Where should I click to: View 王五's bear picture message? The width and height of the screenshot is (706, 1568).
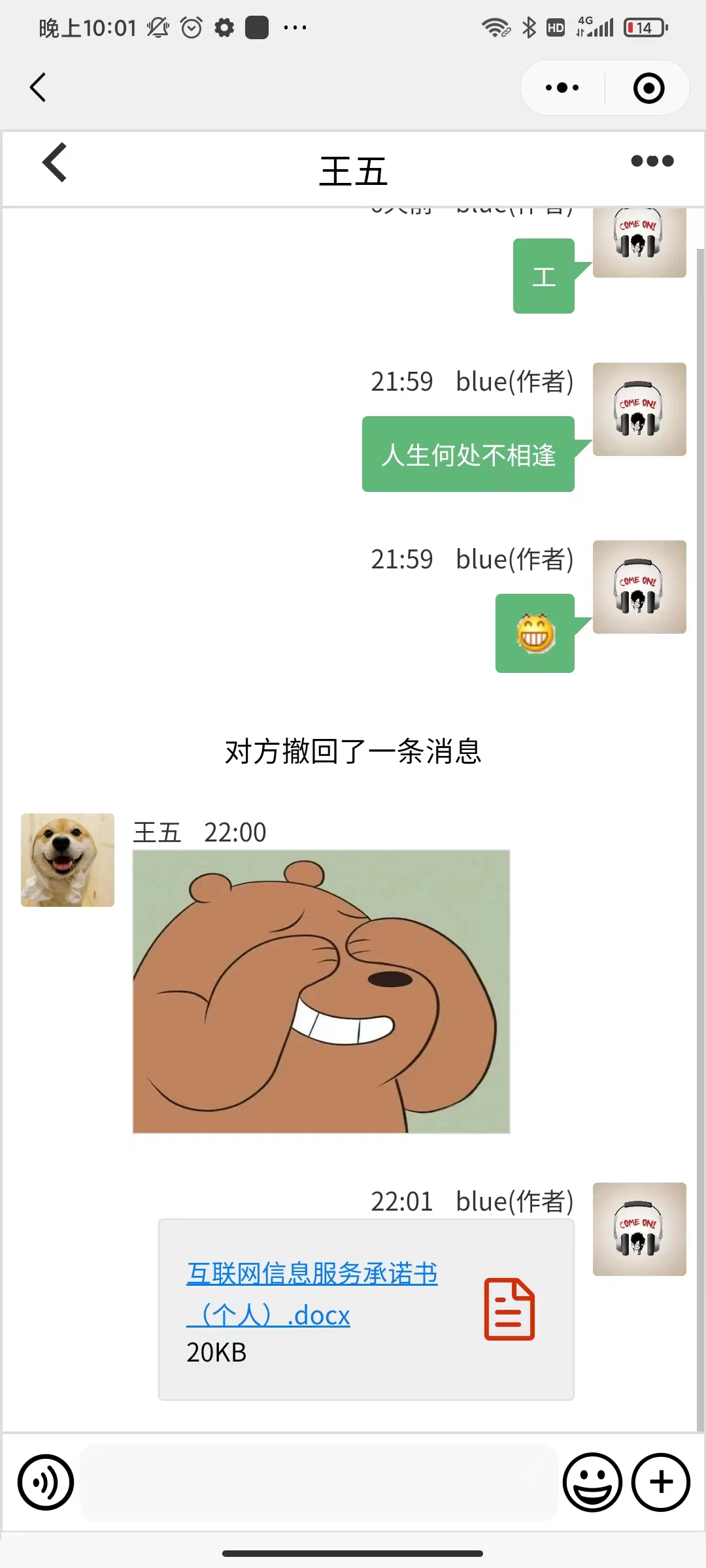321,991
